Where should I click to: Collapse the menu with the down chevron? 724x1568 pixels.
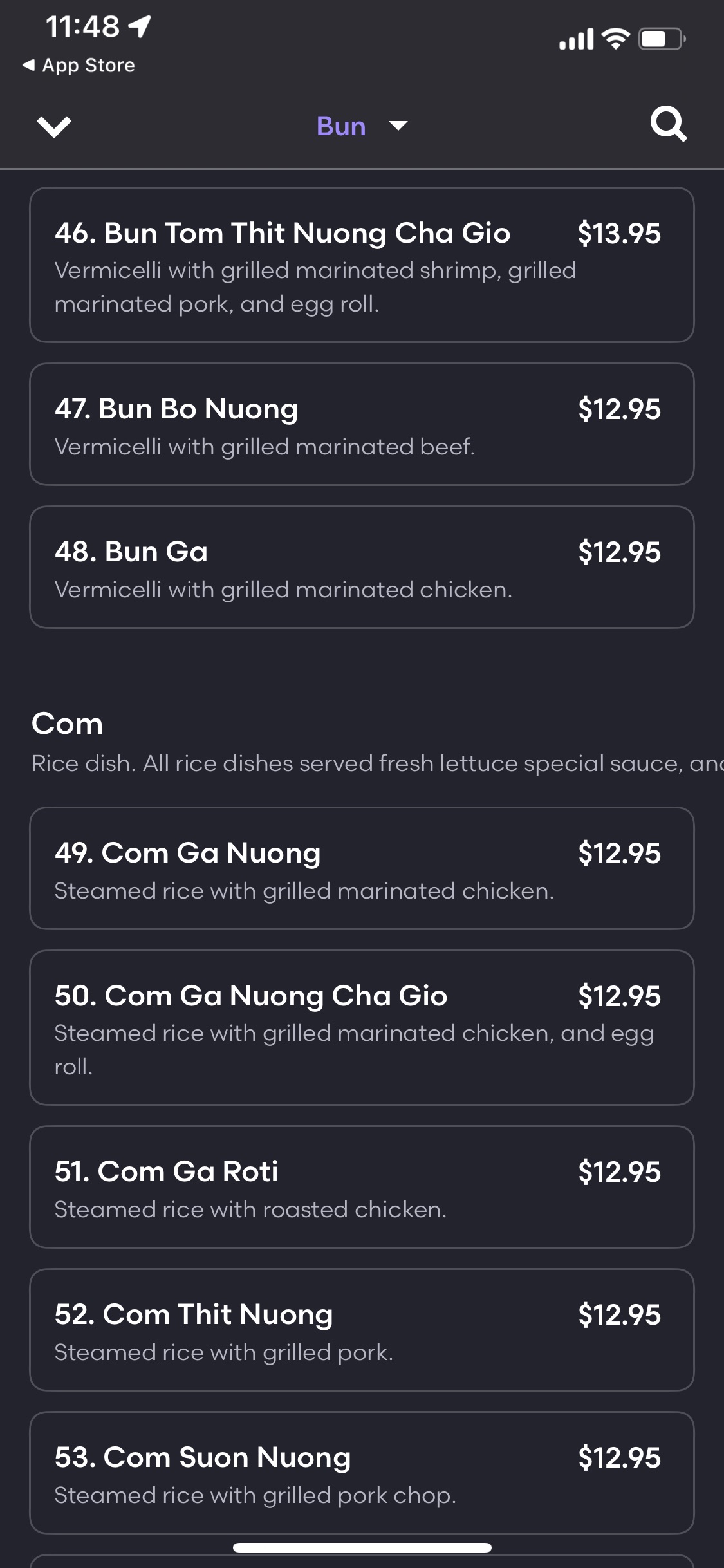tap(54, 126)
